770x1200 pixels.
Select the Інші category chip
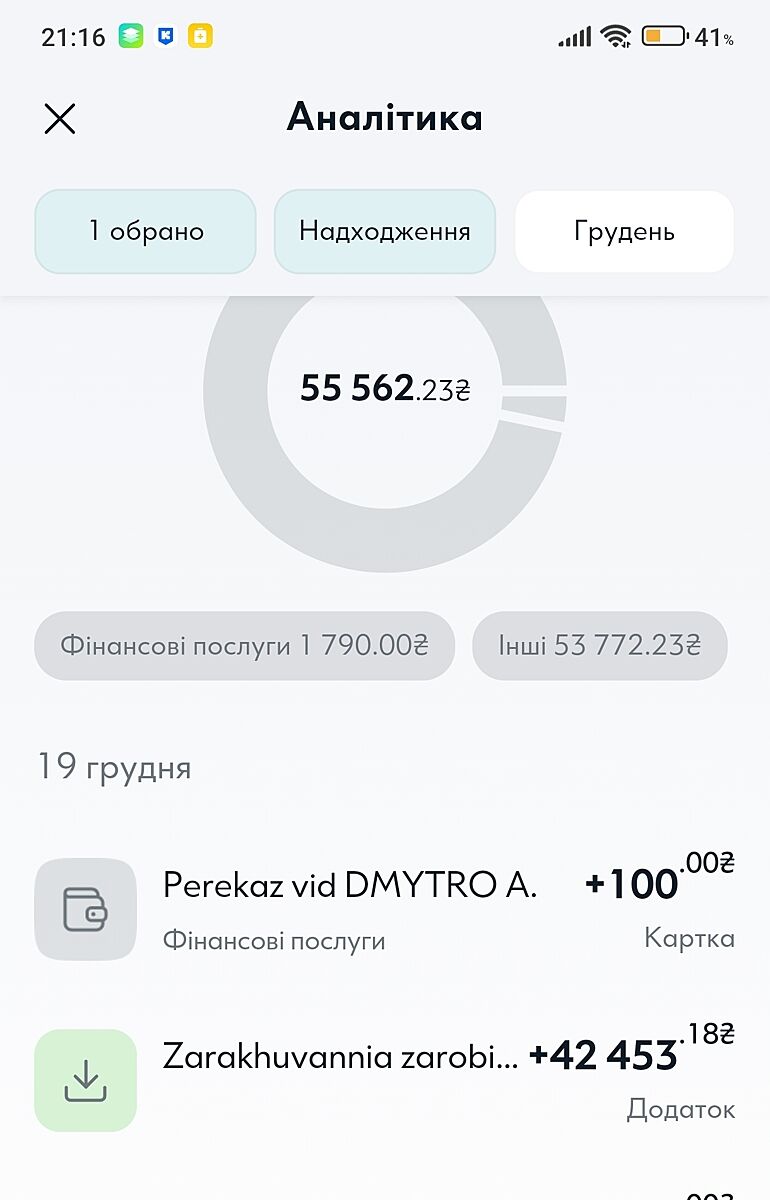pyautogui.click(x=600, y=646)
